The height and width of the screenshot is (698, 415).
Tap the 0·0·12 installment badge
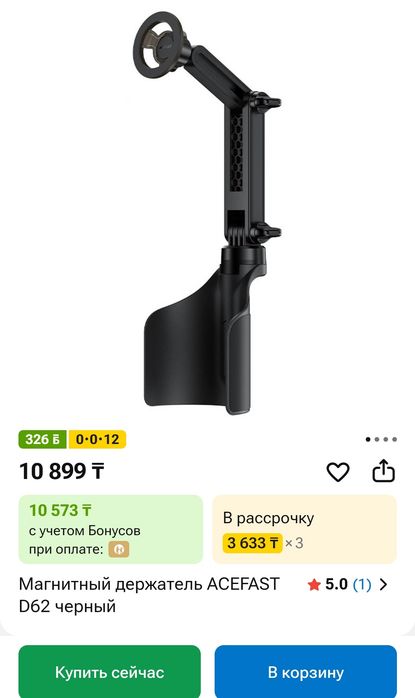[x=97, y=439]
